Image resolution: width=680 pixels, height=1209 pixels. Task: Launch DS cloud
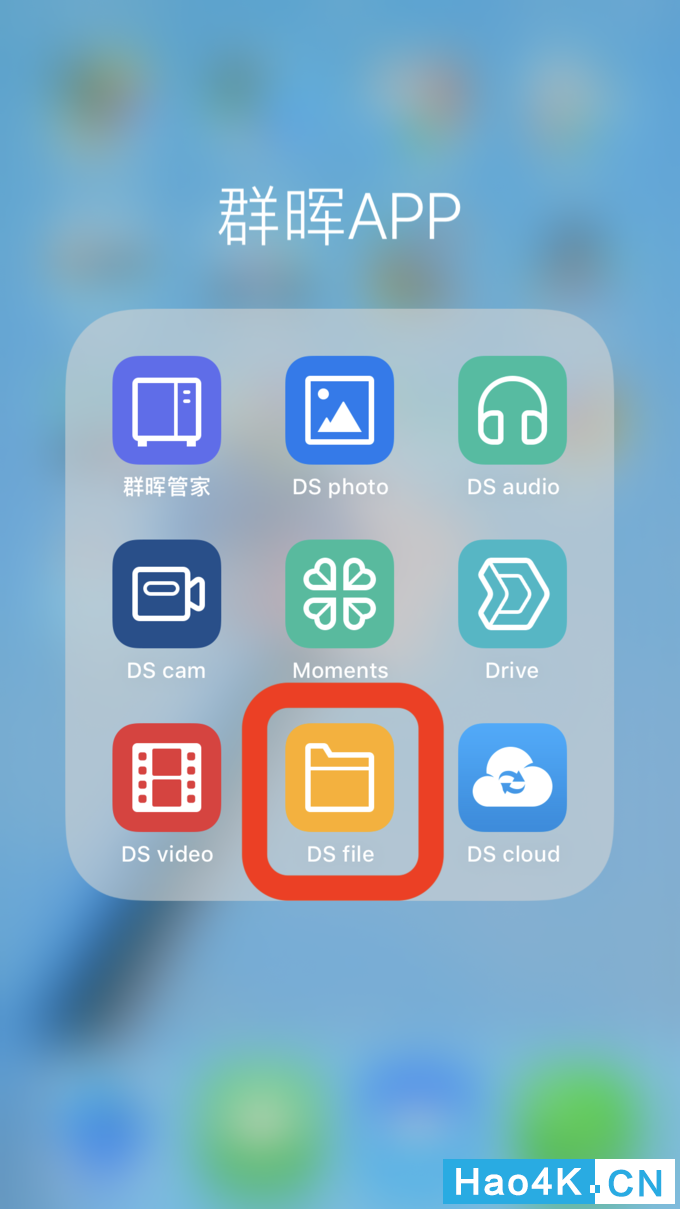512,777
